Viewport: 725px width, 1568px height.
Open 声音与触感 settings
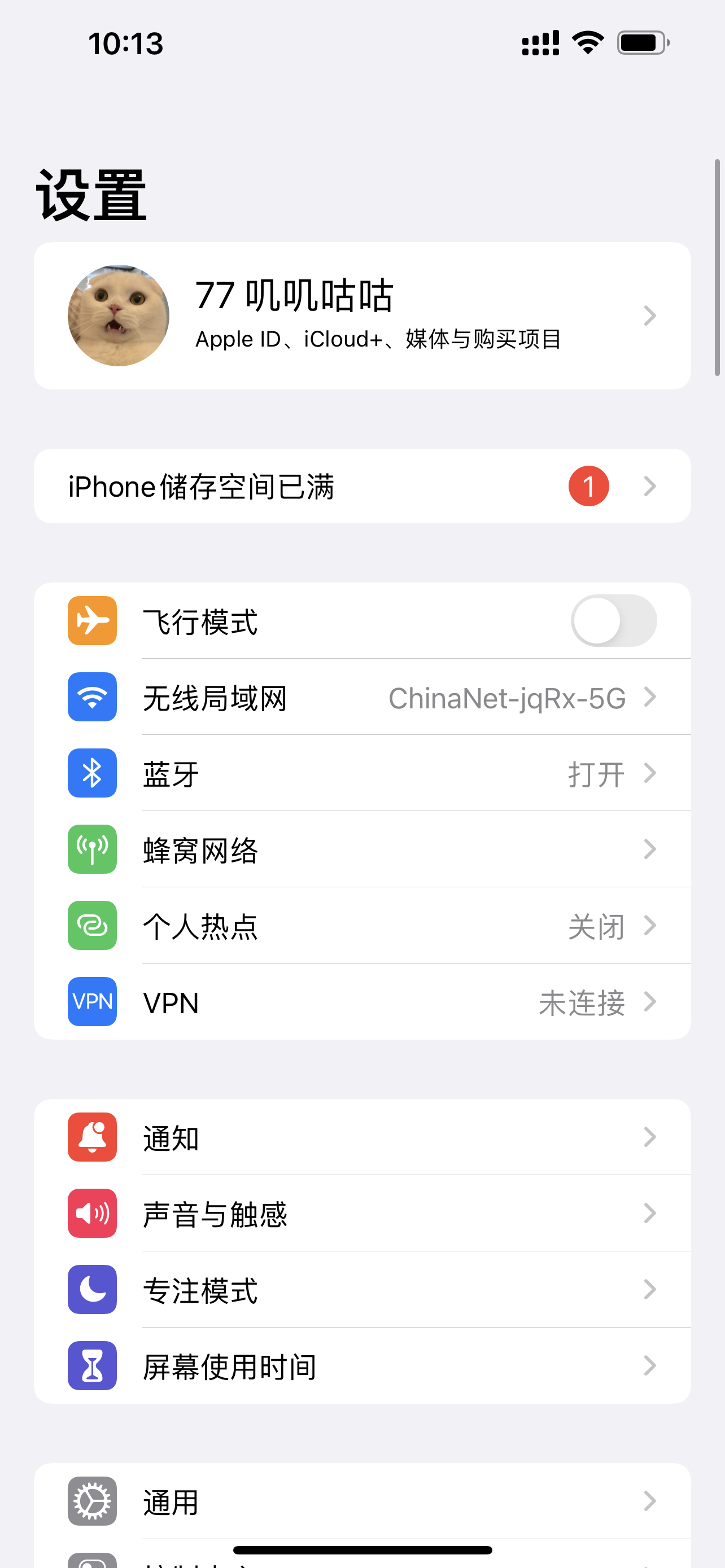point(362,1214)
